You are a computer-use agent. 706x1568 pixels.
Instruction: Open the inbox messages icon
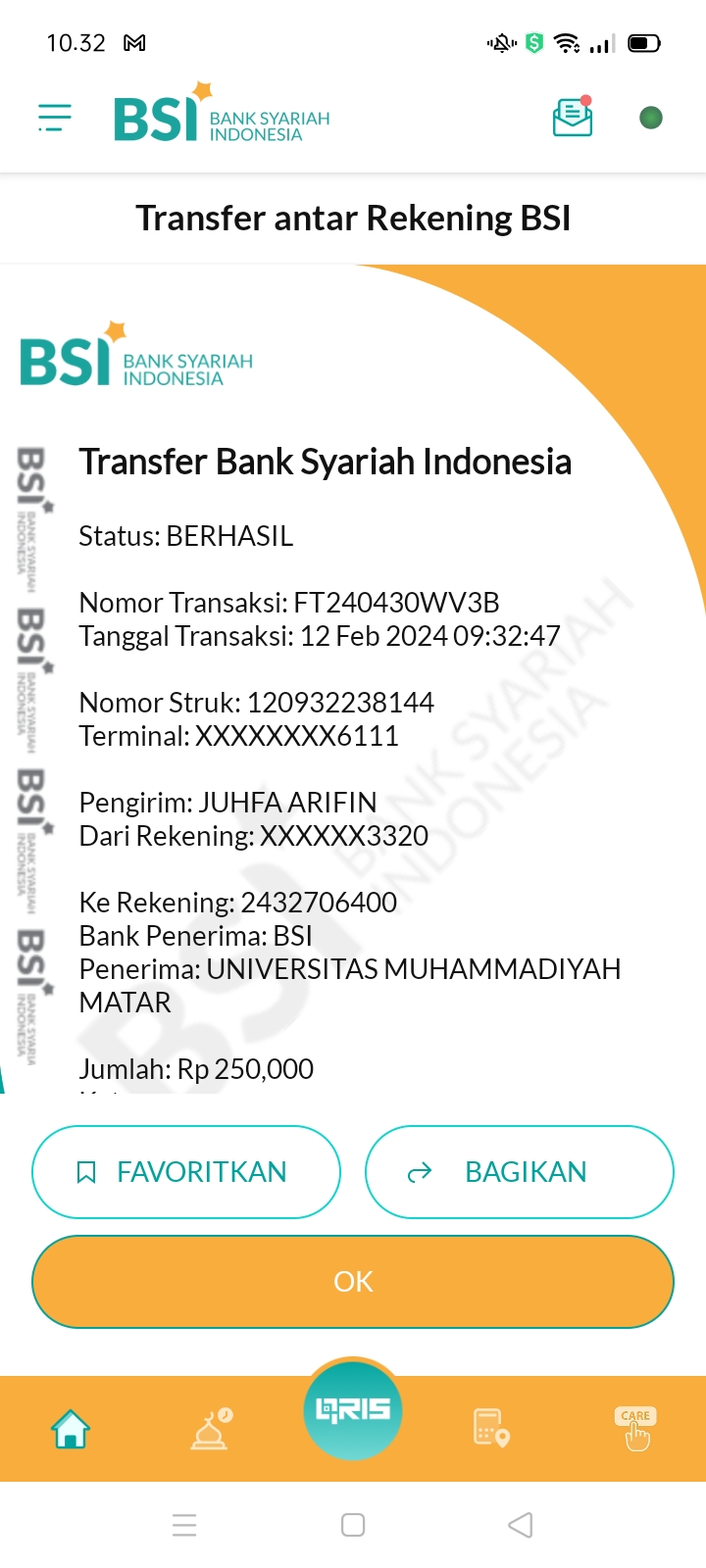(x=573, y=118)
